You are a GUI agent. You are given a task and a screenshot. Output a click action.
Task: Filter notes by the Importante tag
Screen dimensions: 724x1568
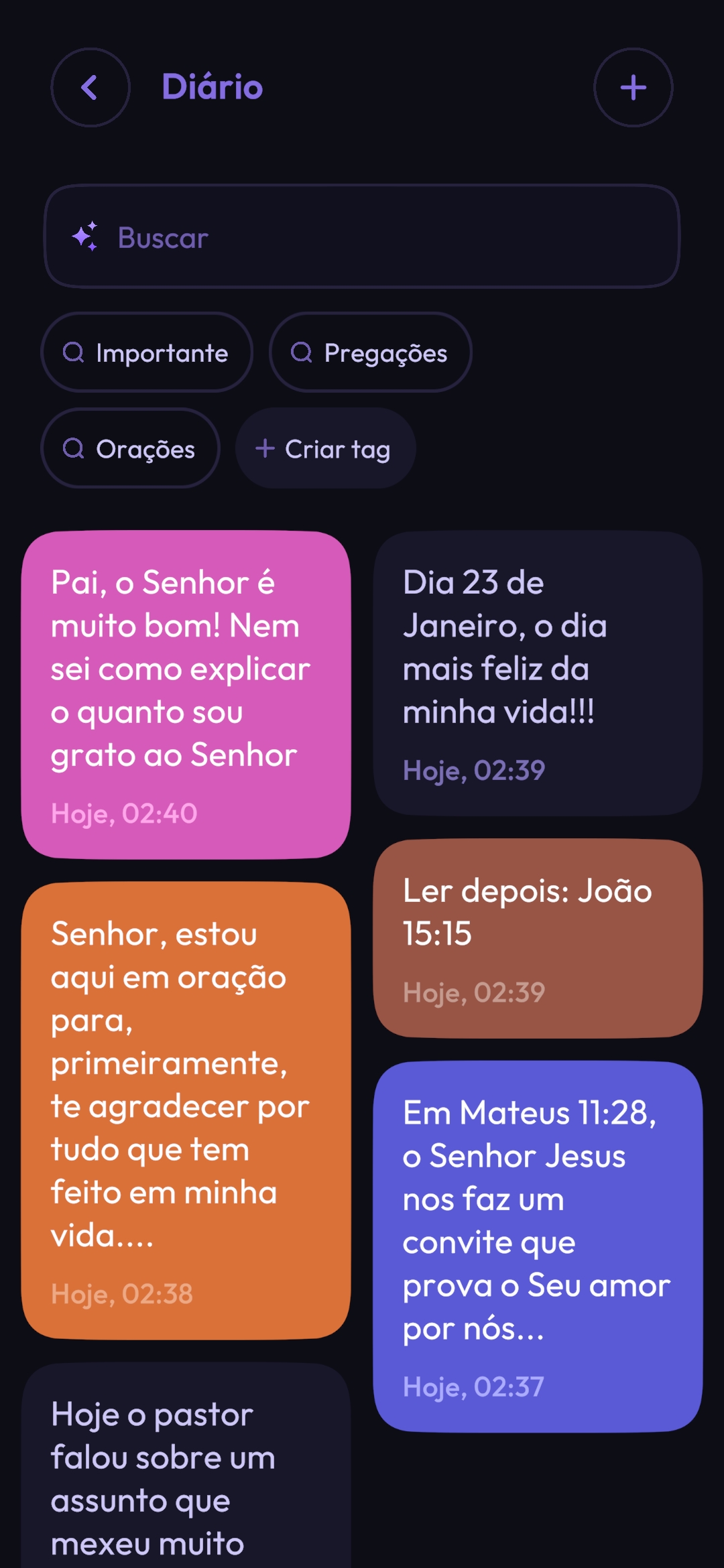[x=147, y=352]
